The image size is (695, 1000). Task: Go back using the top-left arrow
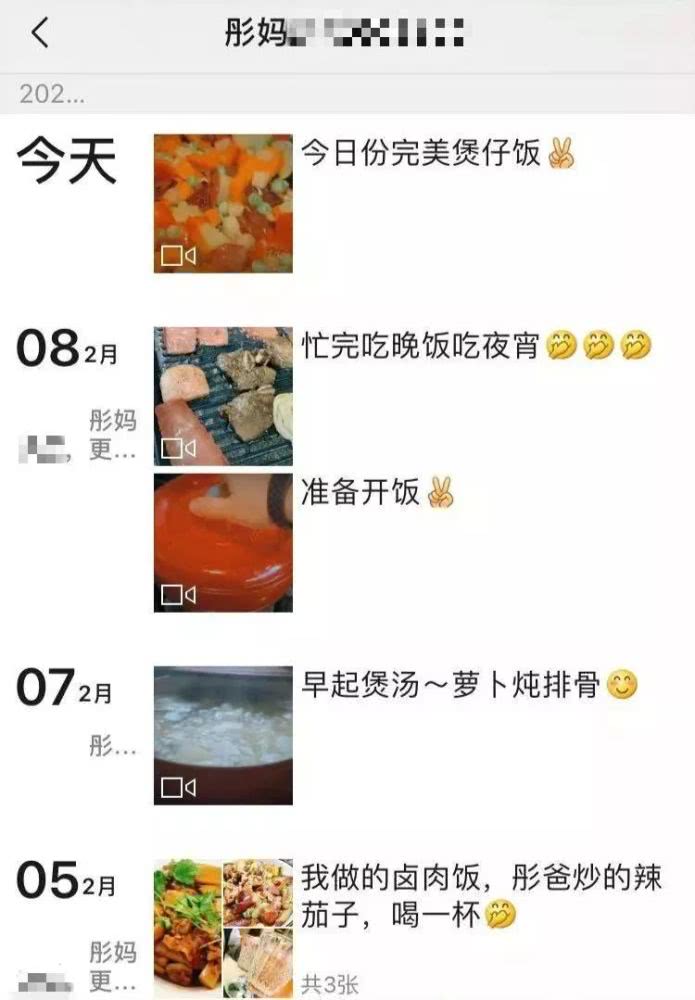[x=40, y=34]
